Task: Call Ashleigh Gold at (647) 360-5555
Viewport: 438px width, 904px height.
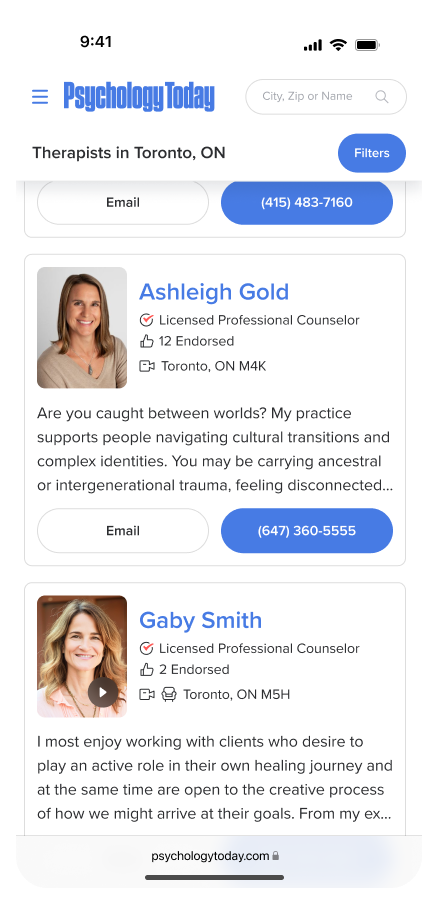Action: click(307, 530)
